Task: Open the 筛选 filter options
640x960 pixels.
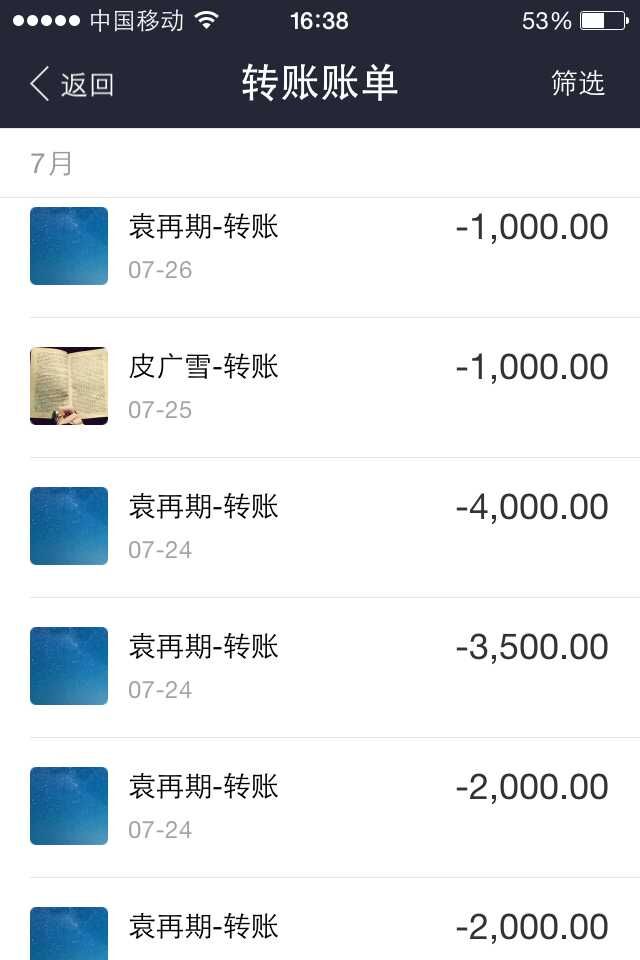Action: [578, 84]
